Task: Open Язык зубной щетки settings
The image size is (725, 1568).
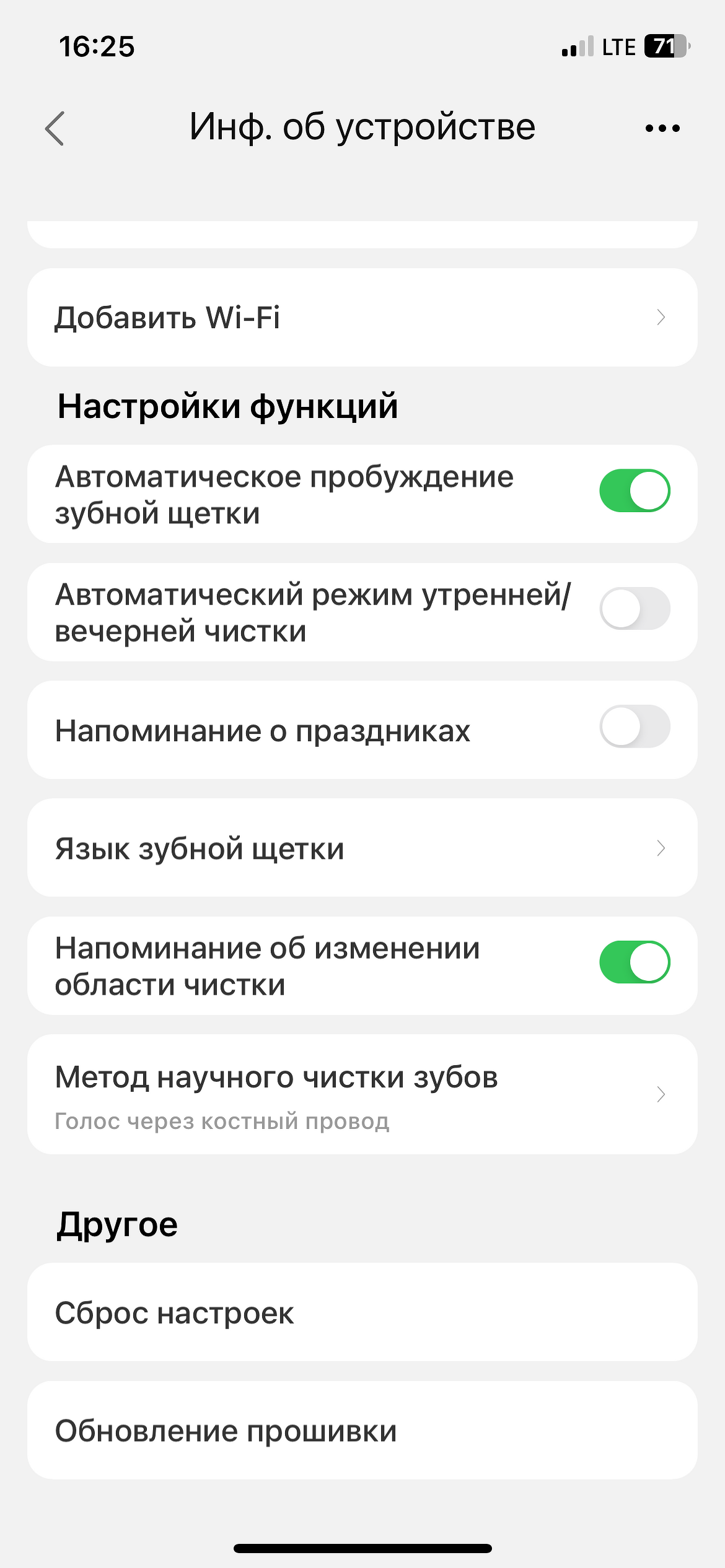Action: [x=362, y=848]
